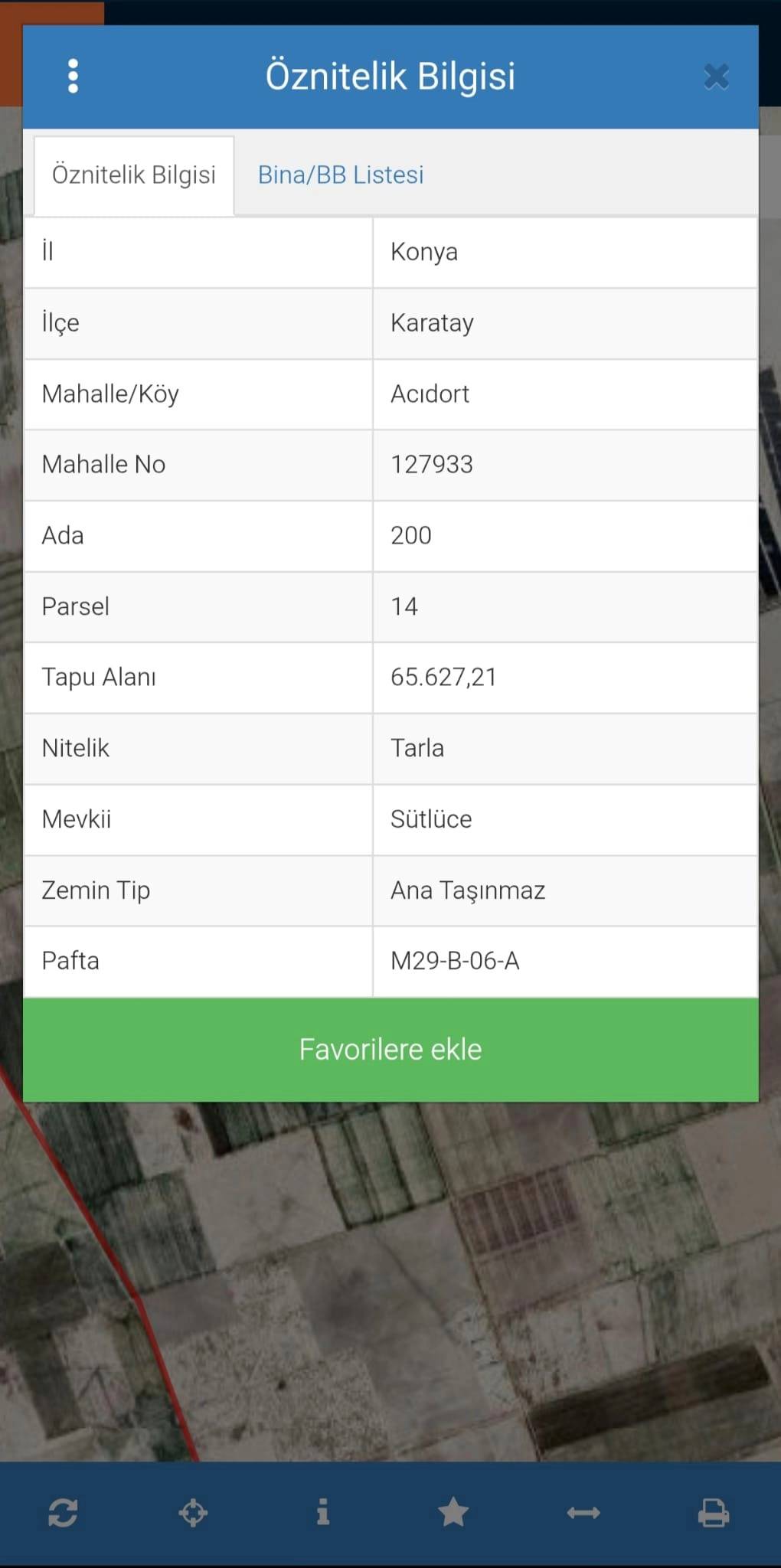Select the Mevkii value Sütlüce
The height and width of the screenshot is (1568, 781).
coord(430,819)
